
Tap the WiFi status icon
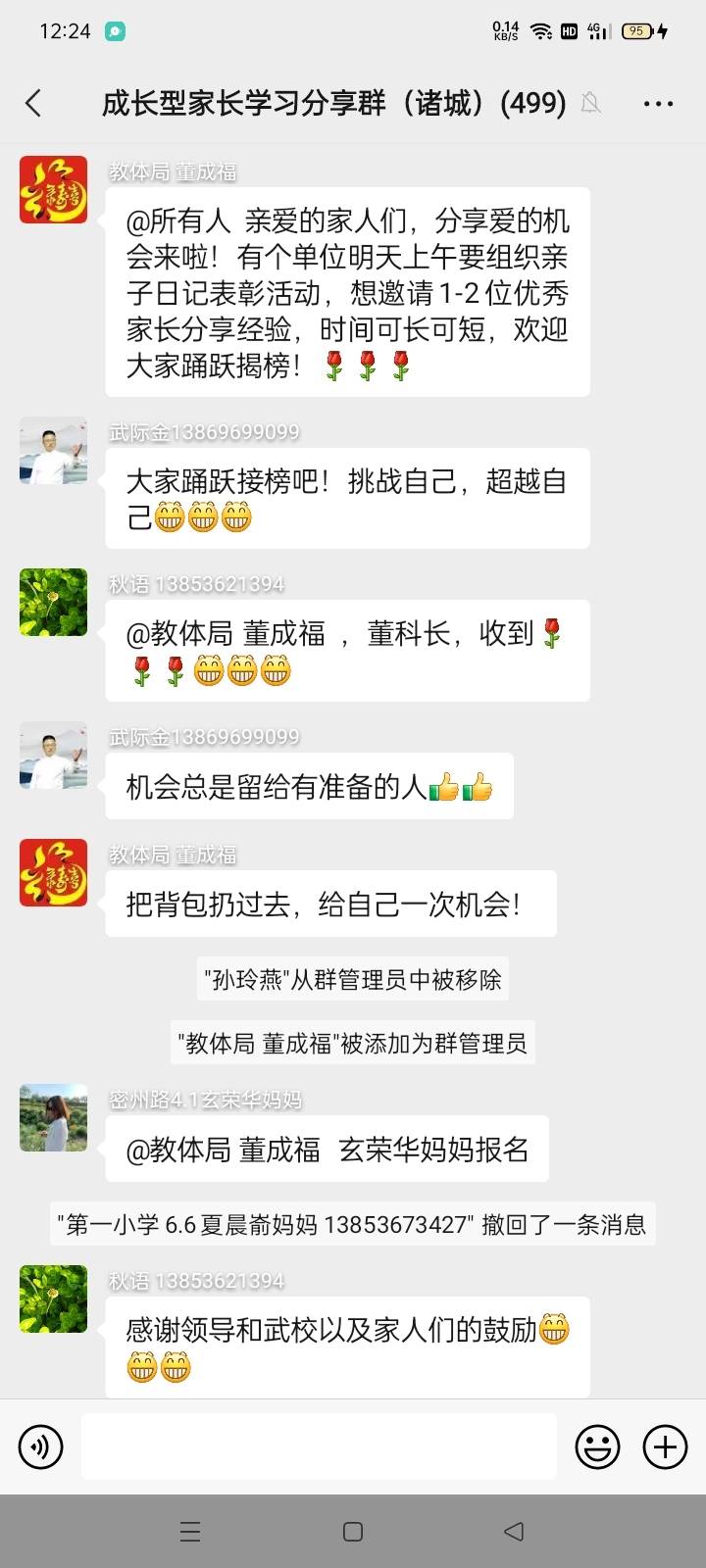[540, 30]
